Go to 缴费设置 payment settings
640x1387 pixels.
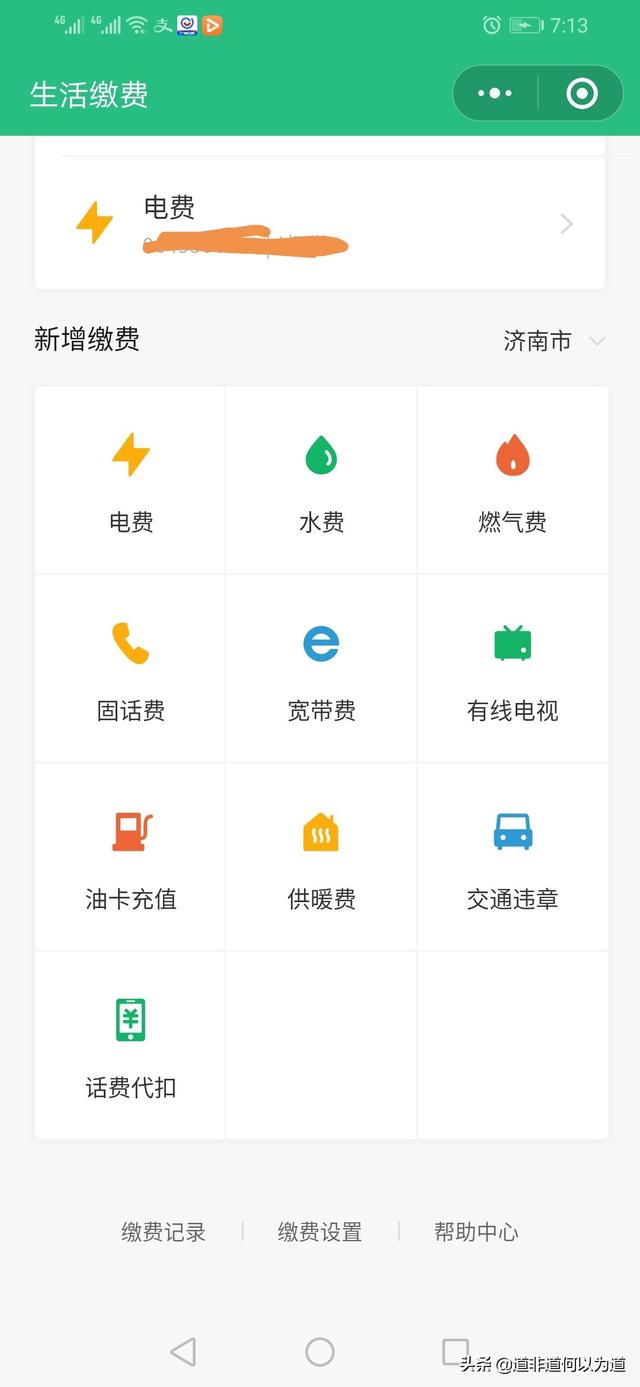[x=320, y=1232]
